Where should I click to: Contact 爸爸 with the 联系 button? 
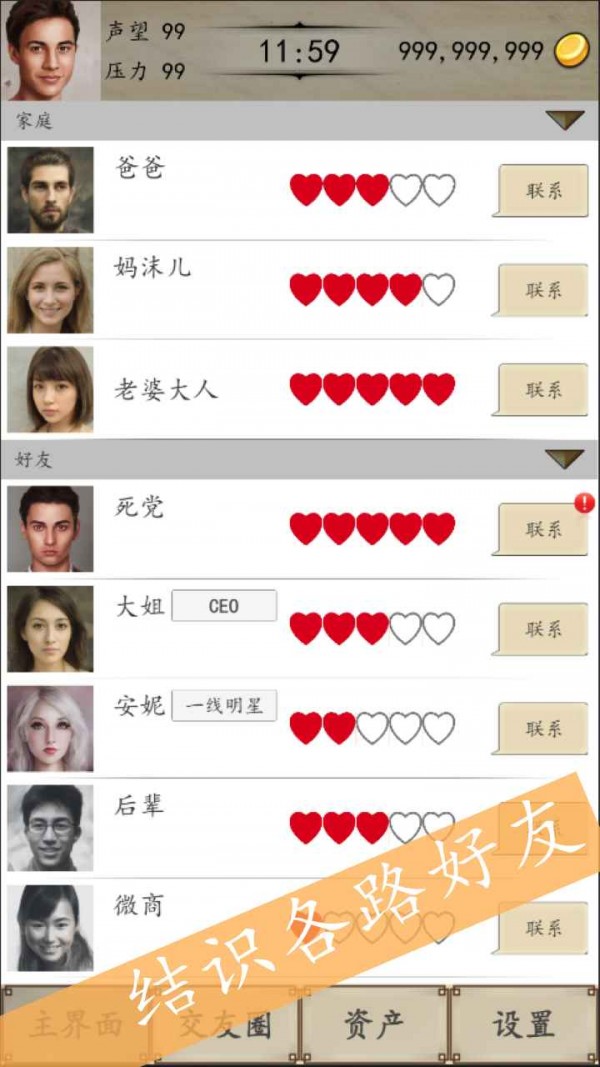(x=541, y=191)
